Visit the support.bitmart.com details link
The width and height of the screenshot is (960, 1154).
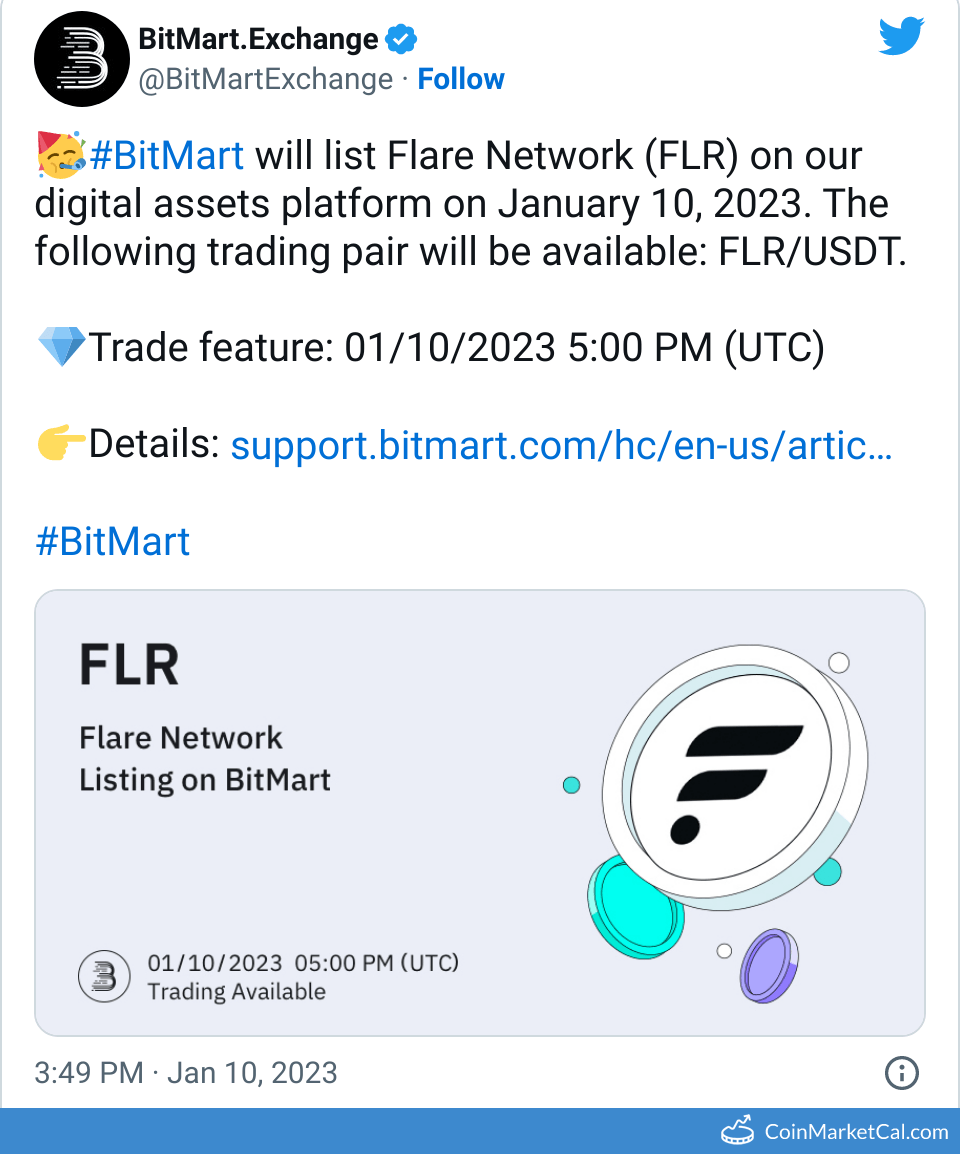click(x=561, y=445)
